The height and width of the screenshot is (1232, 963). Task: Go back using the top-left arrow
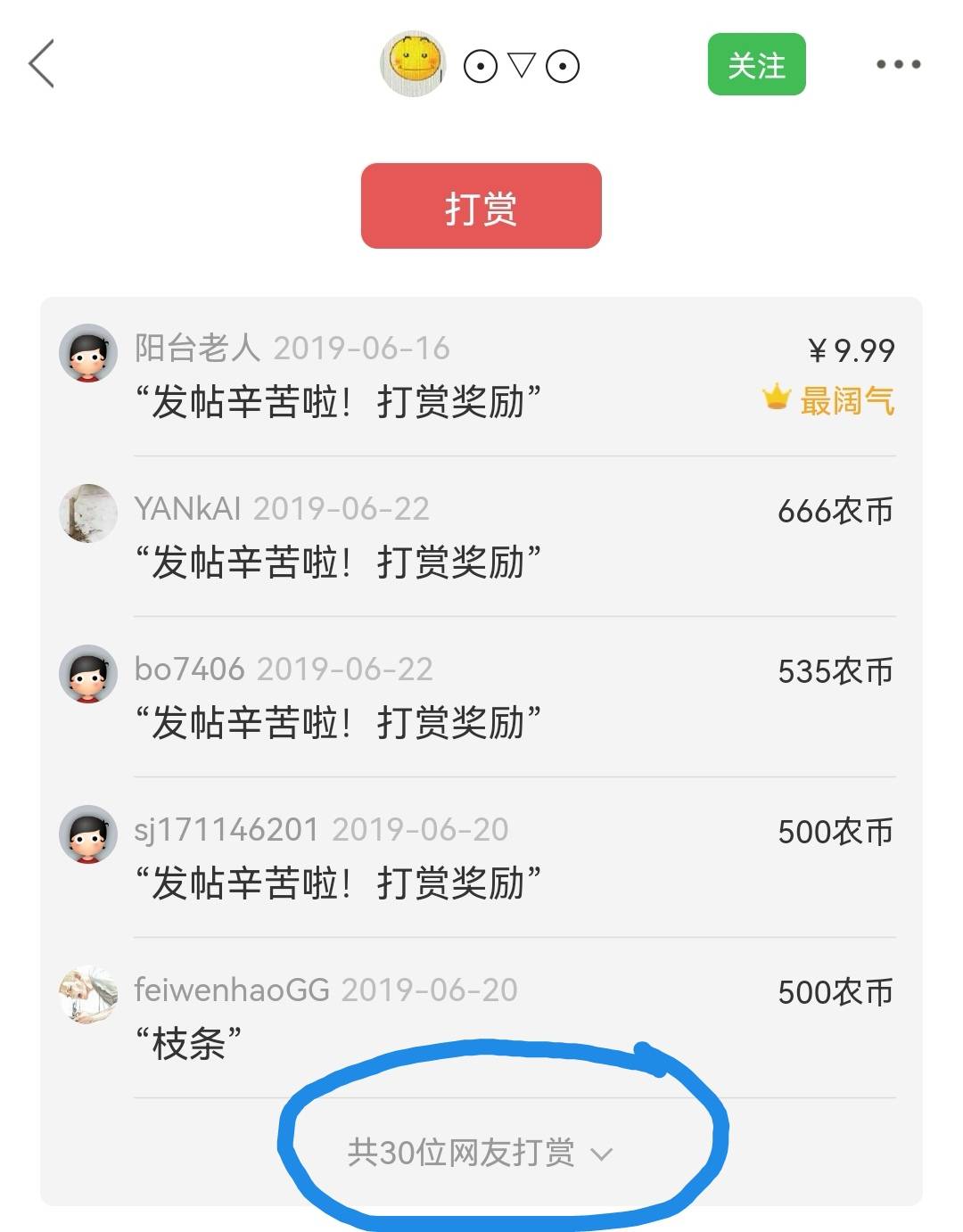point(42,64)
